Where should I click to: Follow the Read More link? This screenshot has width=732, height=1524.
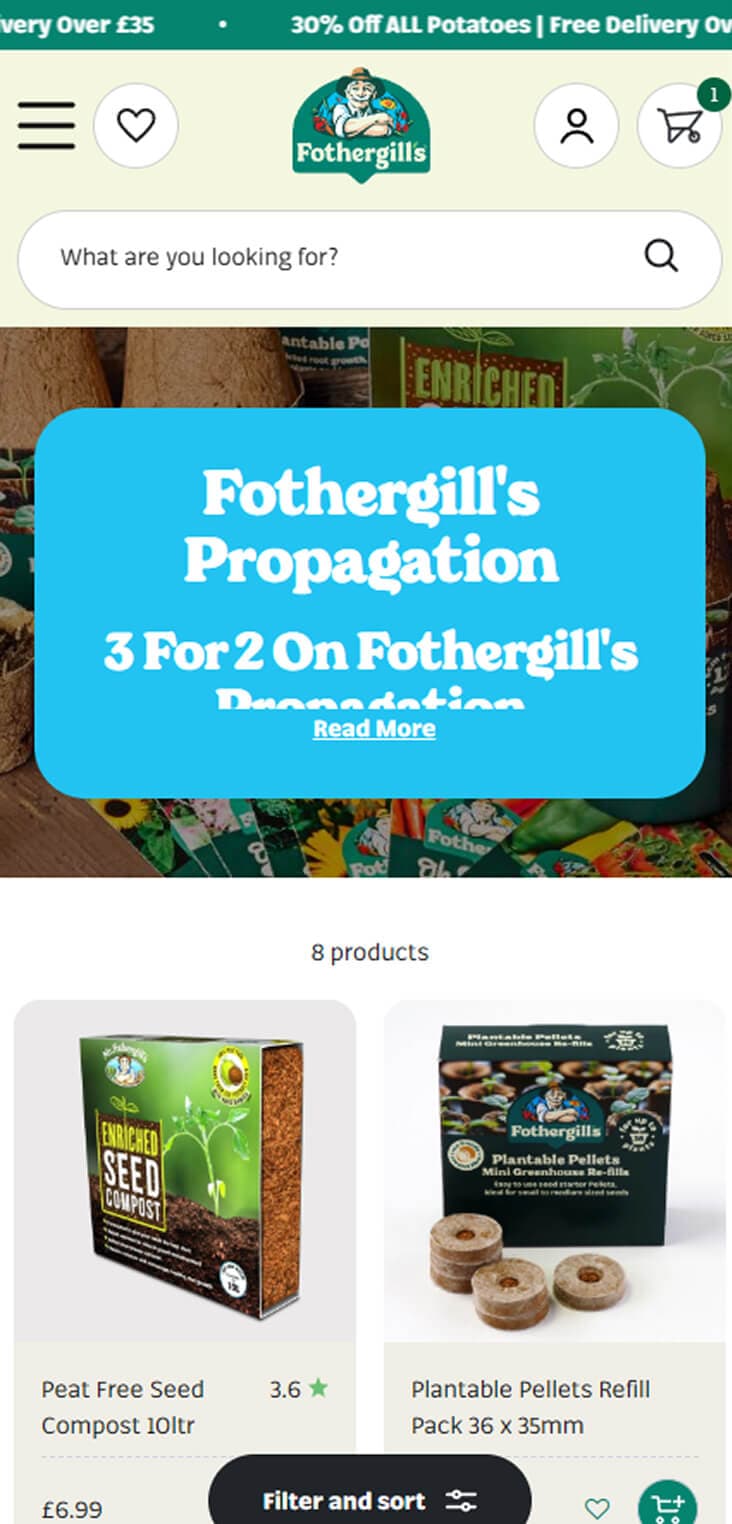[374, 729]
